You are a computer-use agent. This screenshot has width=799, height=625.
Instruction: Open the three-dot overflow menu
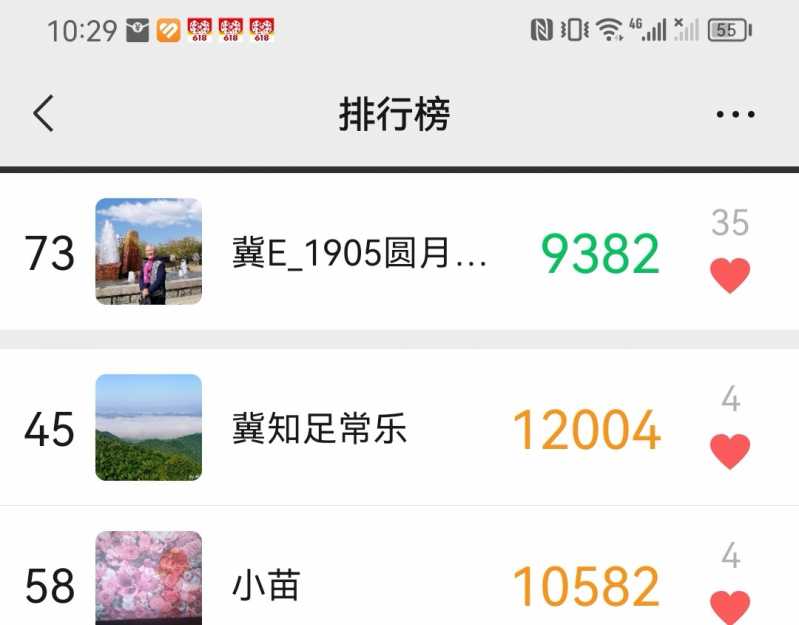(x=735, y=115)
